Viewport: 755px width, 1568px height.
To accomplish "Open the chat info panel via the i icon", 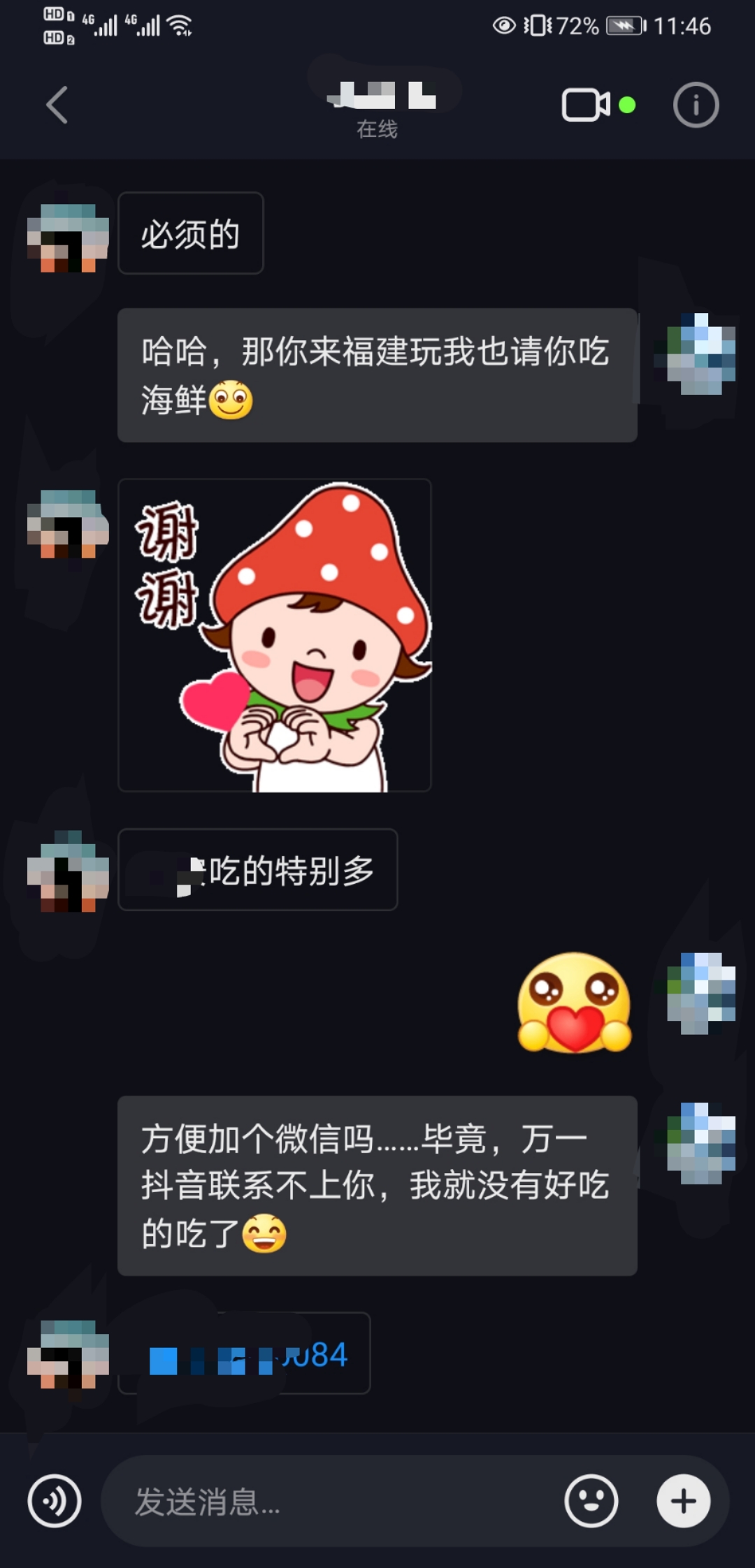I will click(x=696, y=105).
